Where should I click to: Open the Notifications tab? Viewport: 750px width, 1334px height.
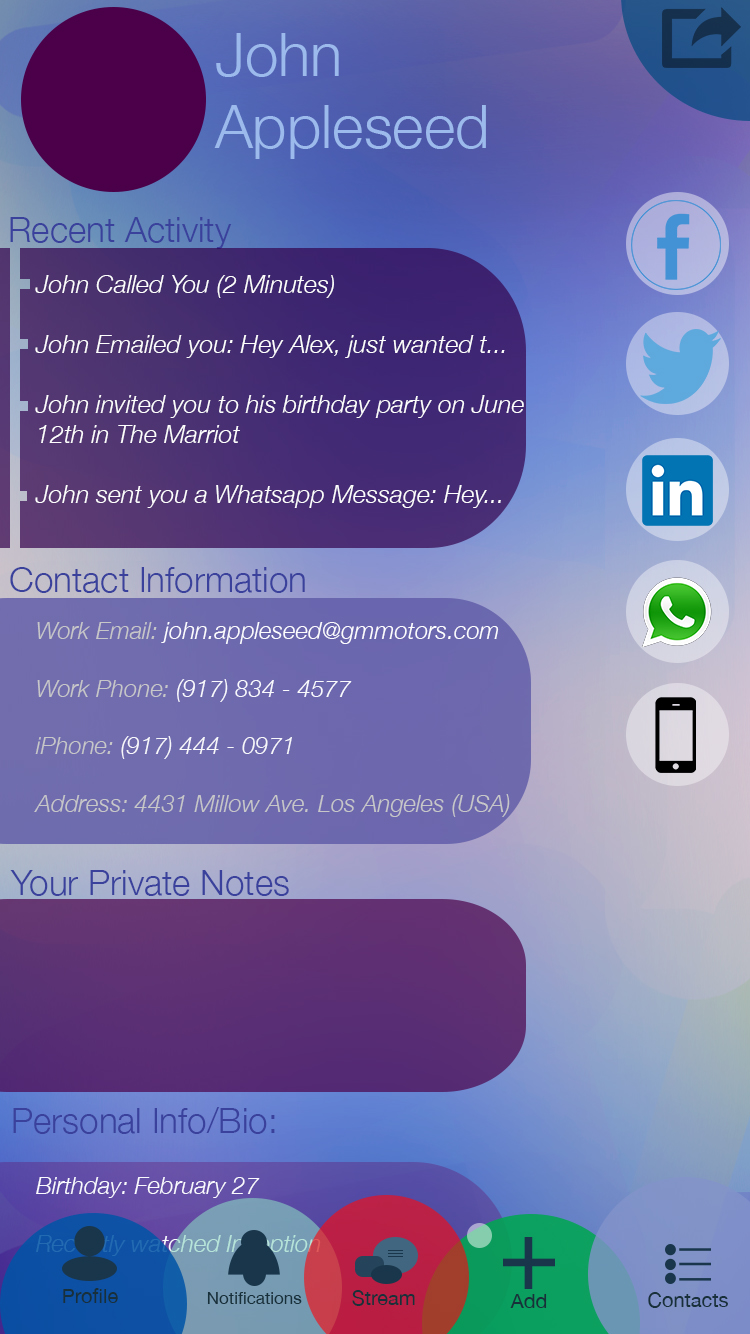tap(254, 1270)
